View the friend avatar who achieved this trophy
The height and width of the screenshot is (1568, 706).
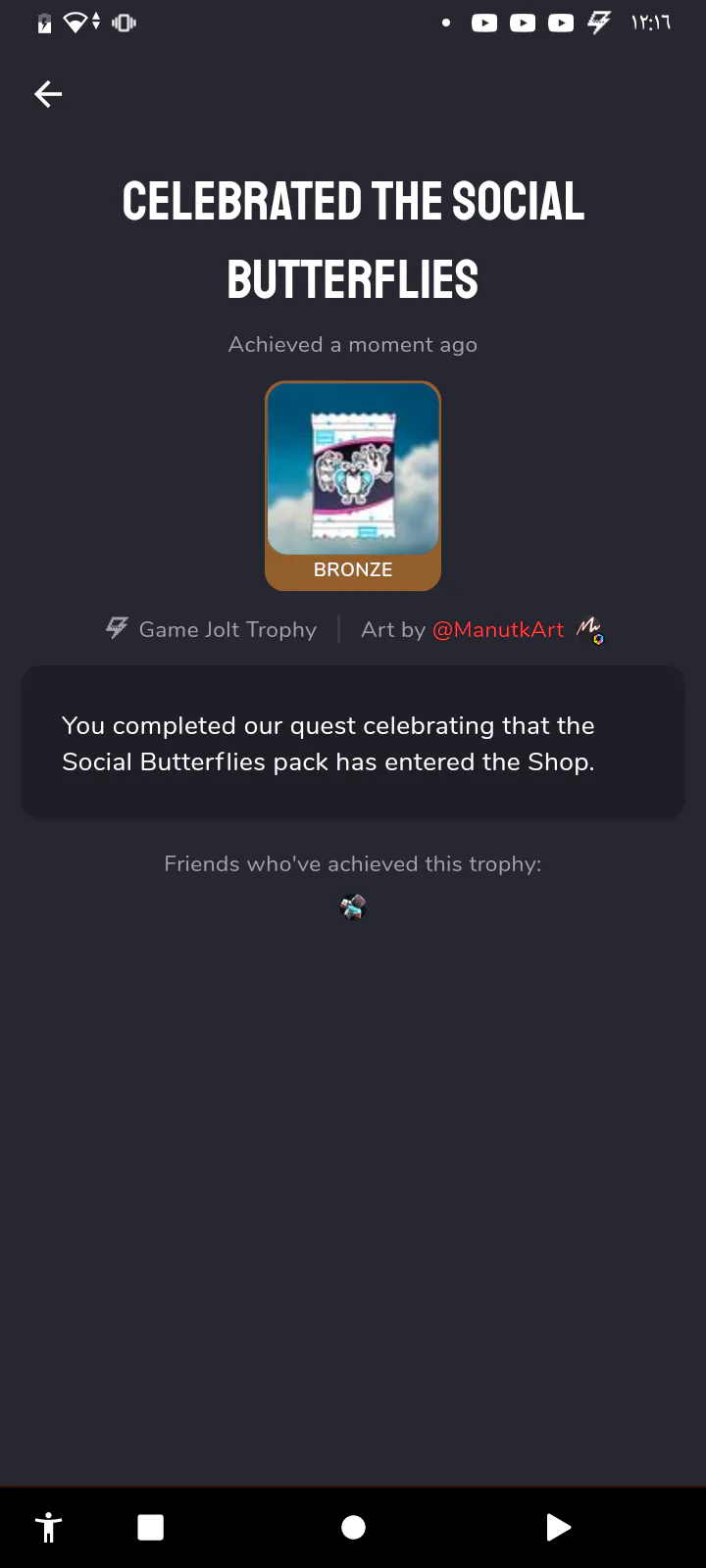(x=353, y=907)
